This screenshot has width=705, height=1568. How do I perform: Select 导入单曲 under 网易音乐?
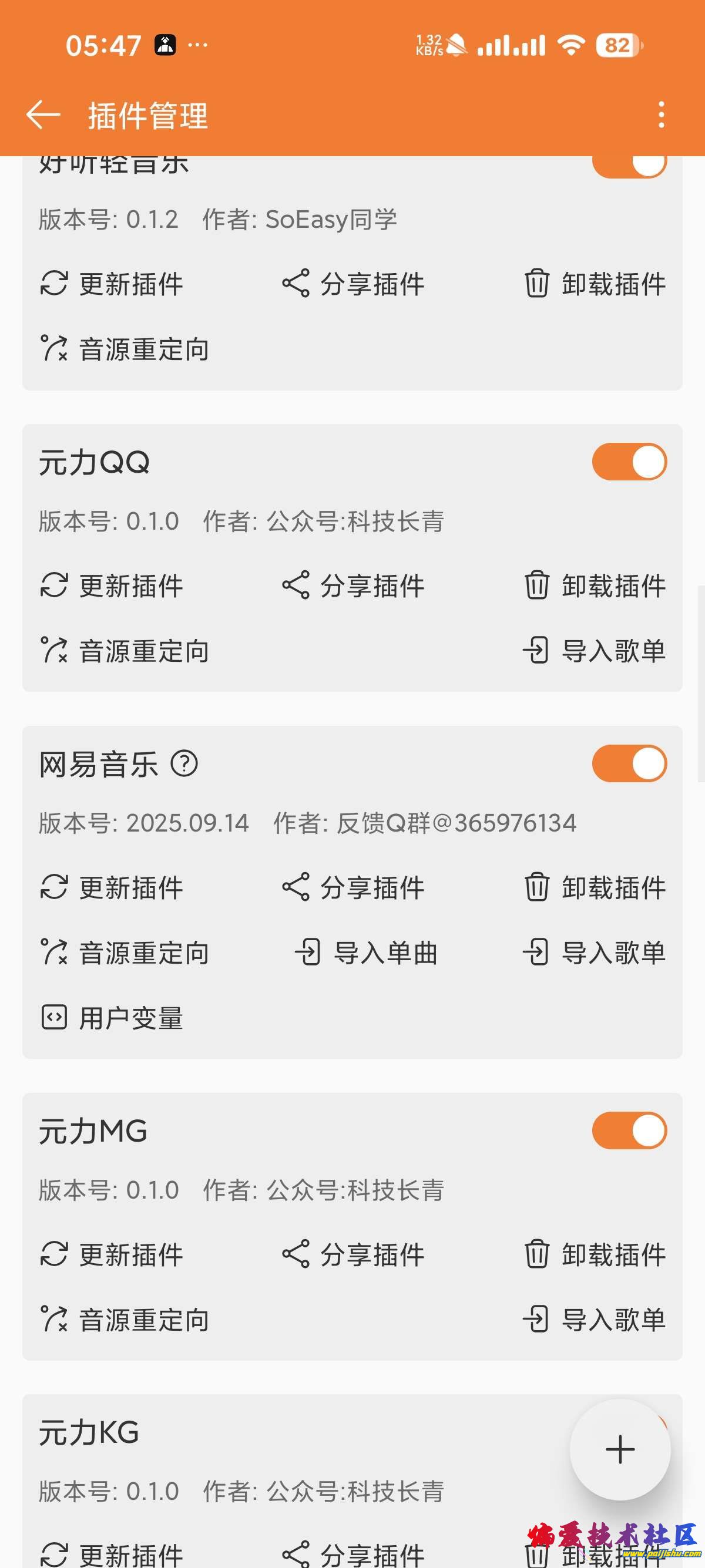click(367, 953)
